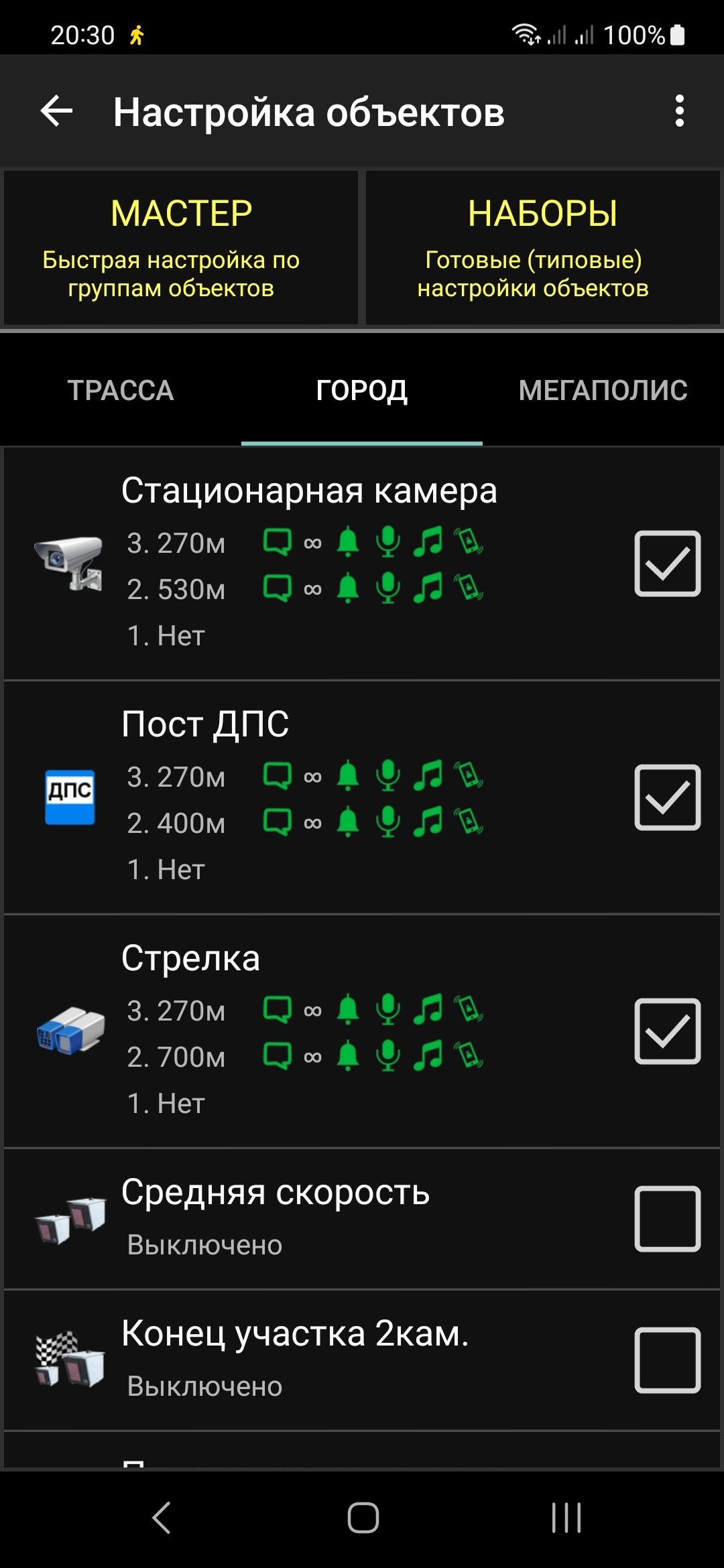Enable the Конец участка 2кам. checkbox
The width and height of the screenshot is (724, 1568).
pos(667,1360)
